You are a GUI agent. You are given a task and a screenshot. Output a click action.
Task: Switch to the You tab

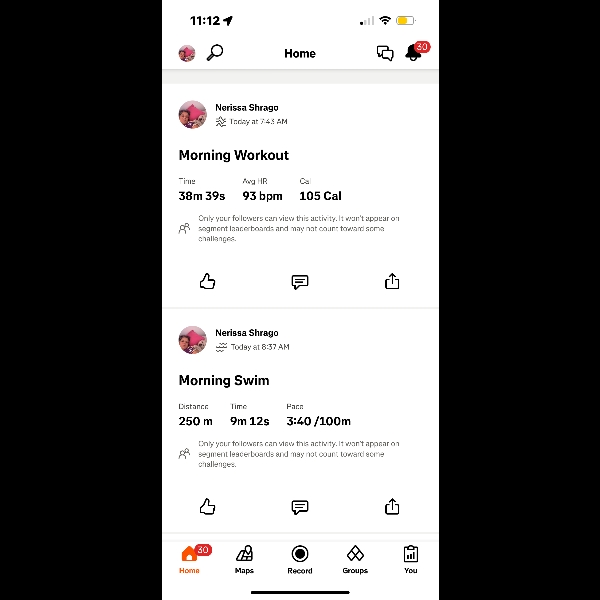tap(410, 559)
